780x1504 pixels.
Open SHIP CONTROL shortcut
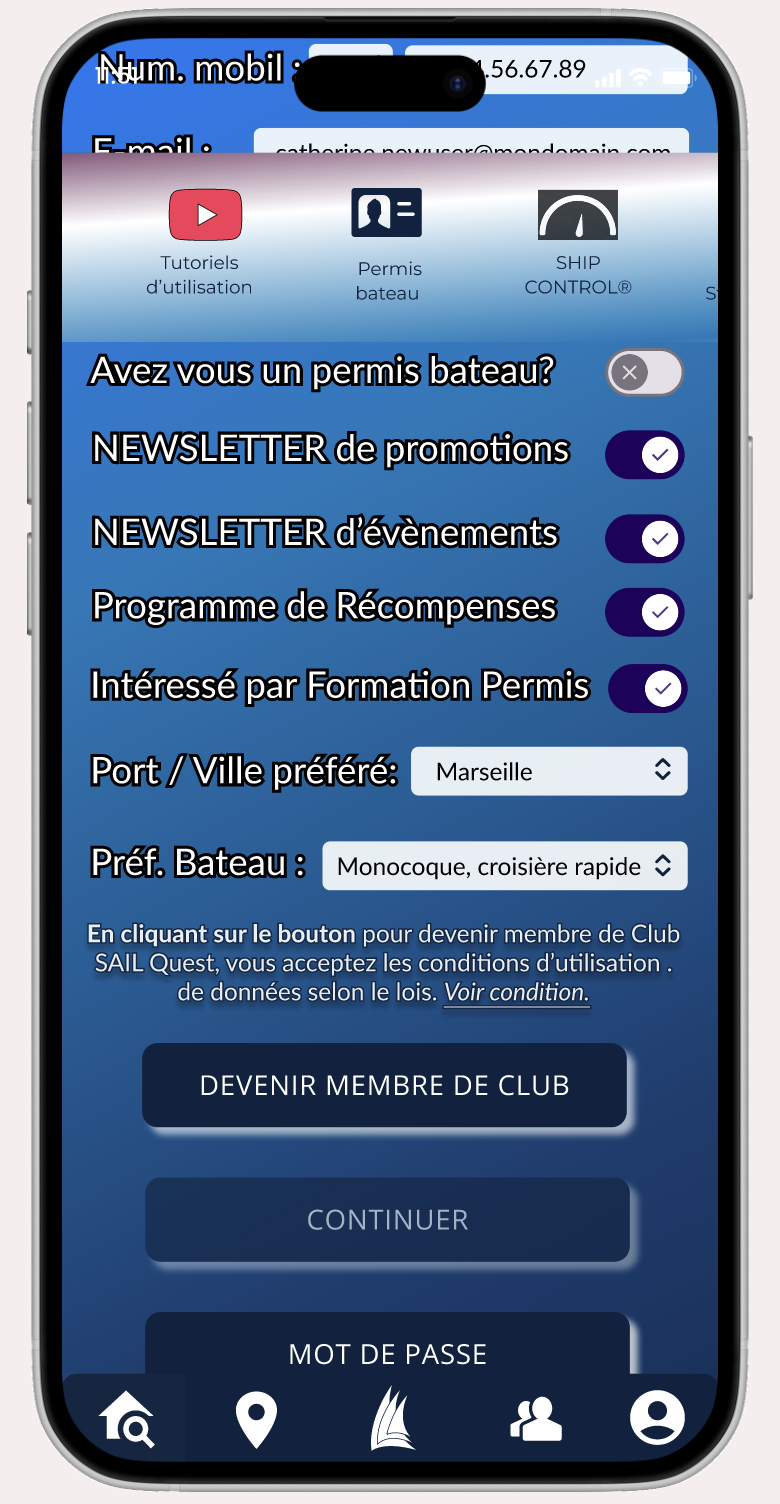(578, 240)
